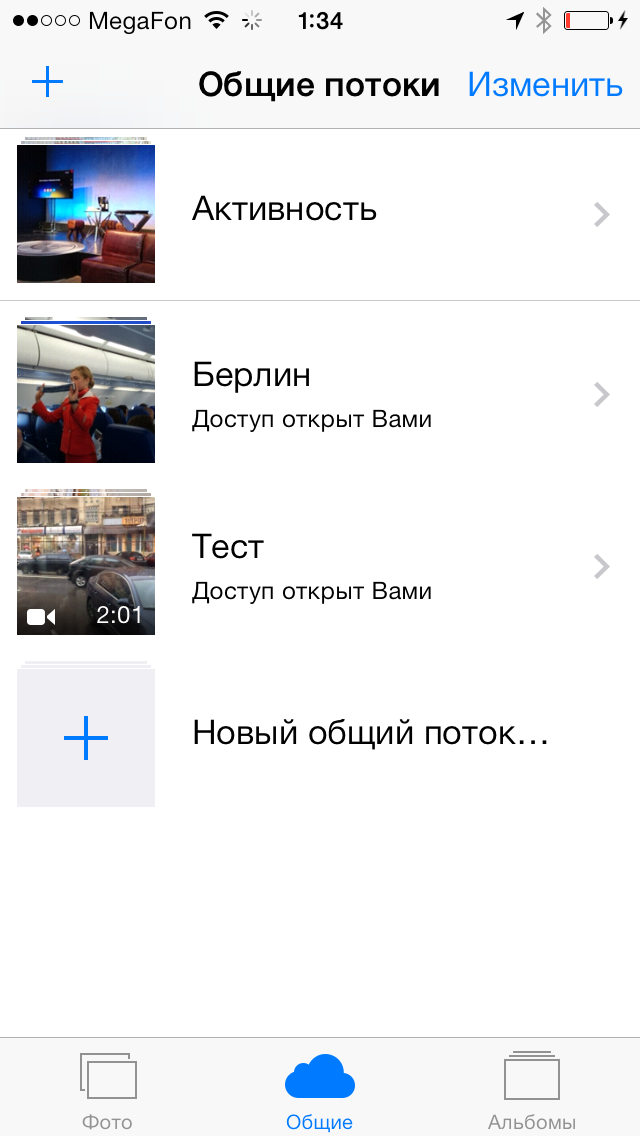Tap the plus icon in the top bar
Image resolution: width=640 pixels, height=1136 pixels.
coord(47,83)
